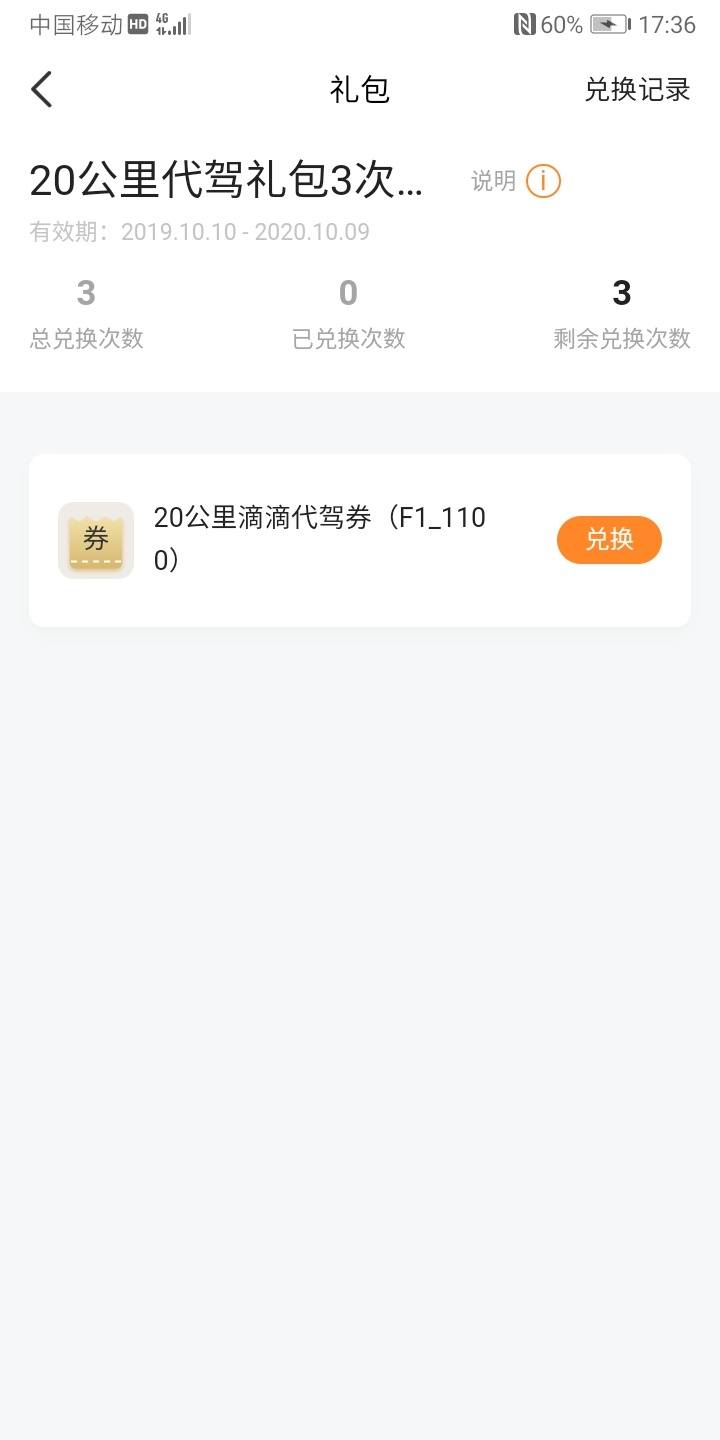Tap the 说明 info icon
The height and width of the screenshot is (1440, 720).
click(x=543, y=181)
